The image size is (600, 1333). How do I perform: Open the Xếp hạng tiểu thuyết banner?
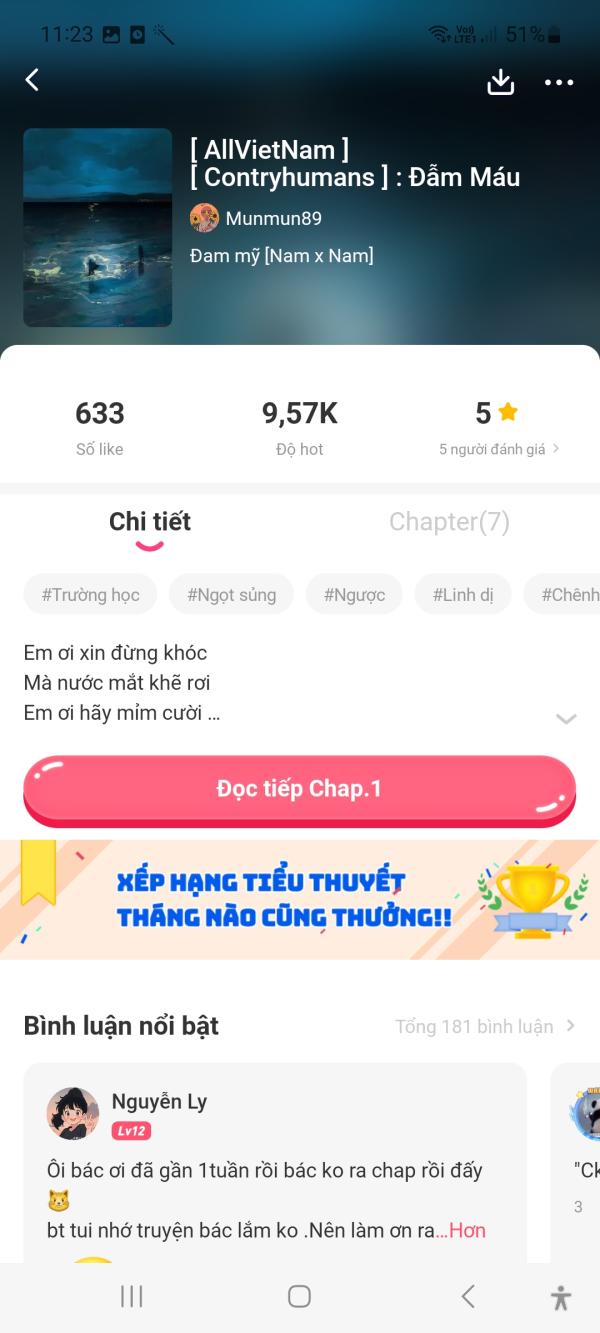coord(299,899)
